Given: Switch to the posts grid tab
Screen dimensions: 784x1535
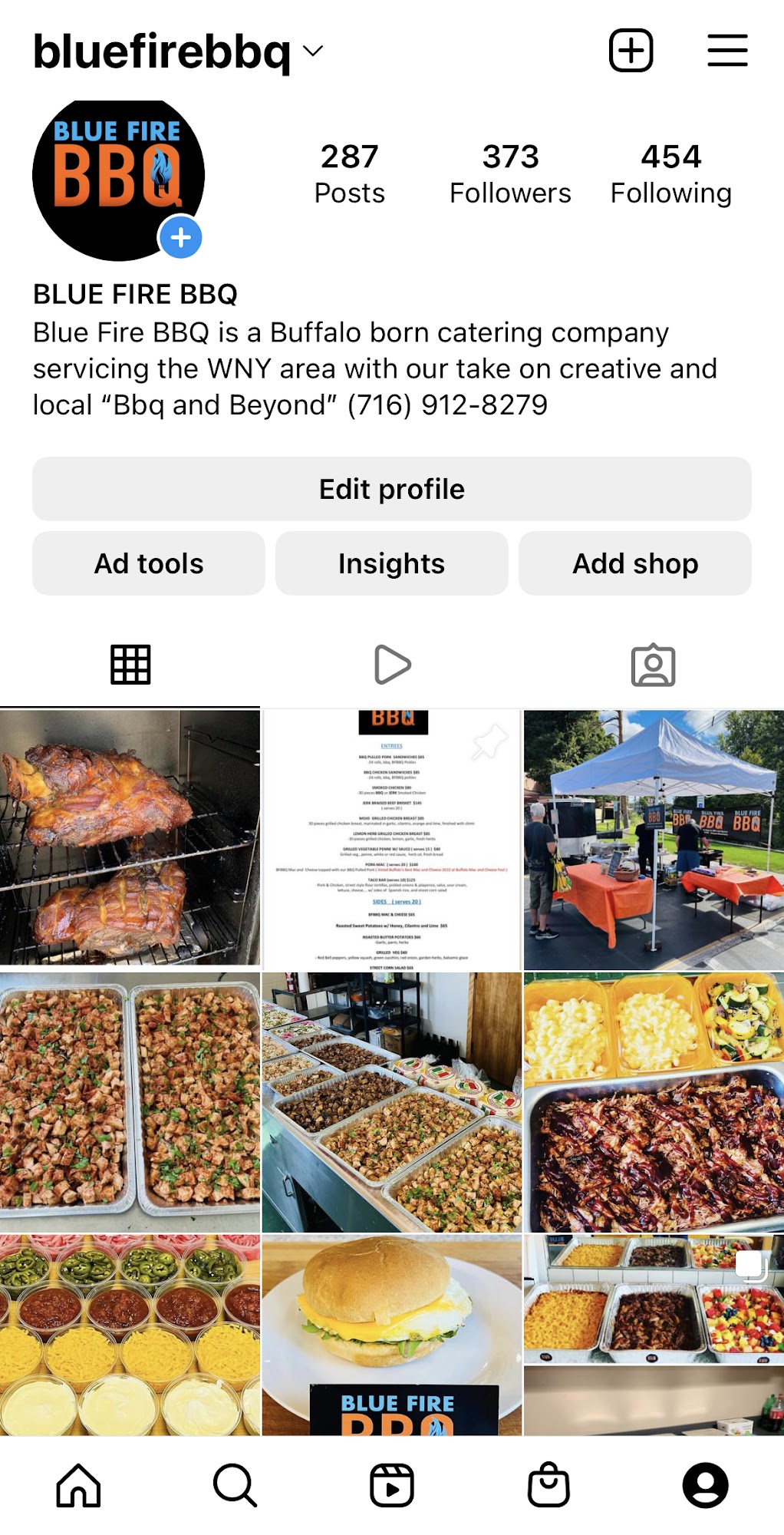Looking at the screenshot, I should (x=130, y=665).
